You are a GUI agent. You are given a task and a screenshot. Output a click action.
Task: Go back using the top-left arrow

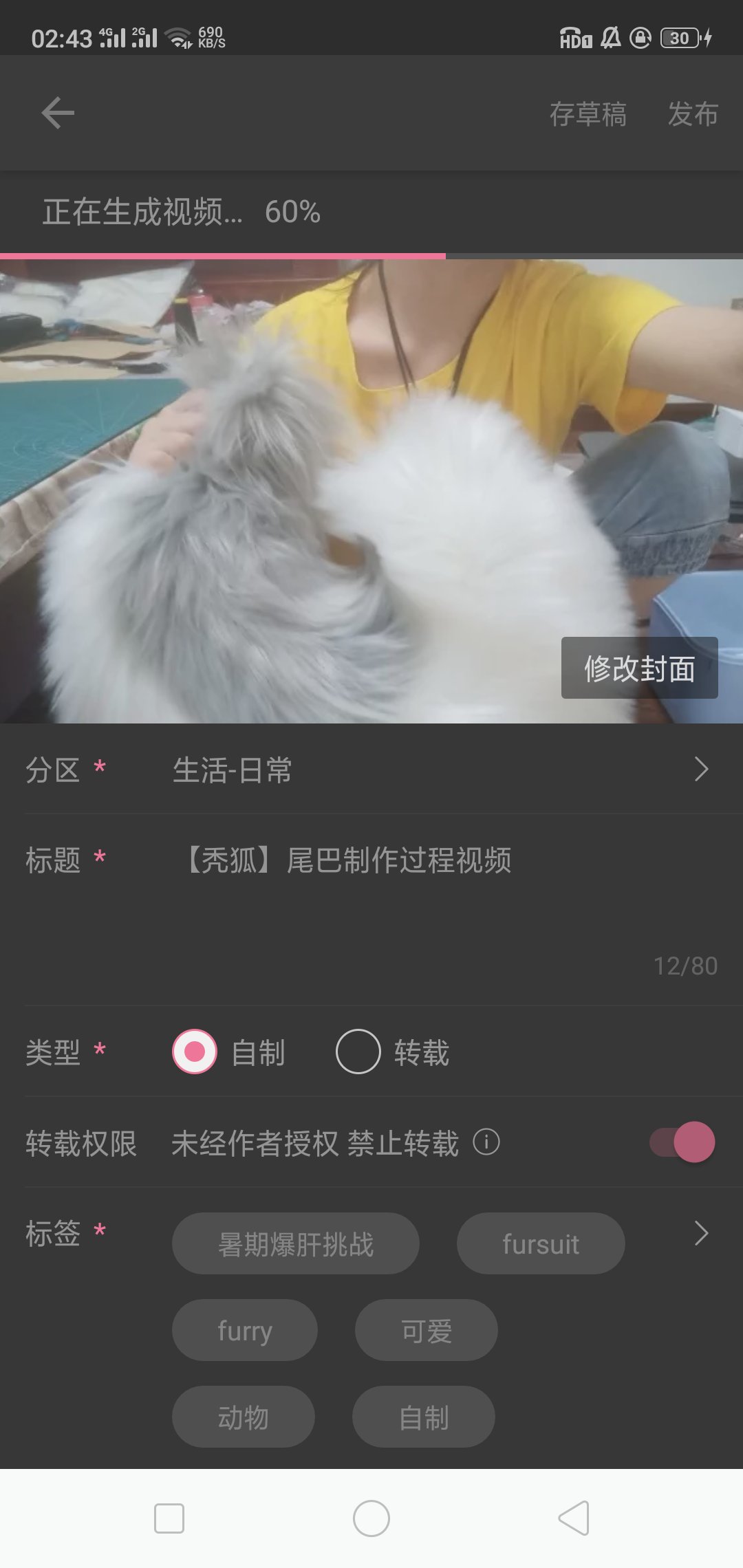click(58, 113)
